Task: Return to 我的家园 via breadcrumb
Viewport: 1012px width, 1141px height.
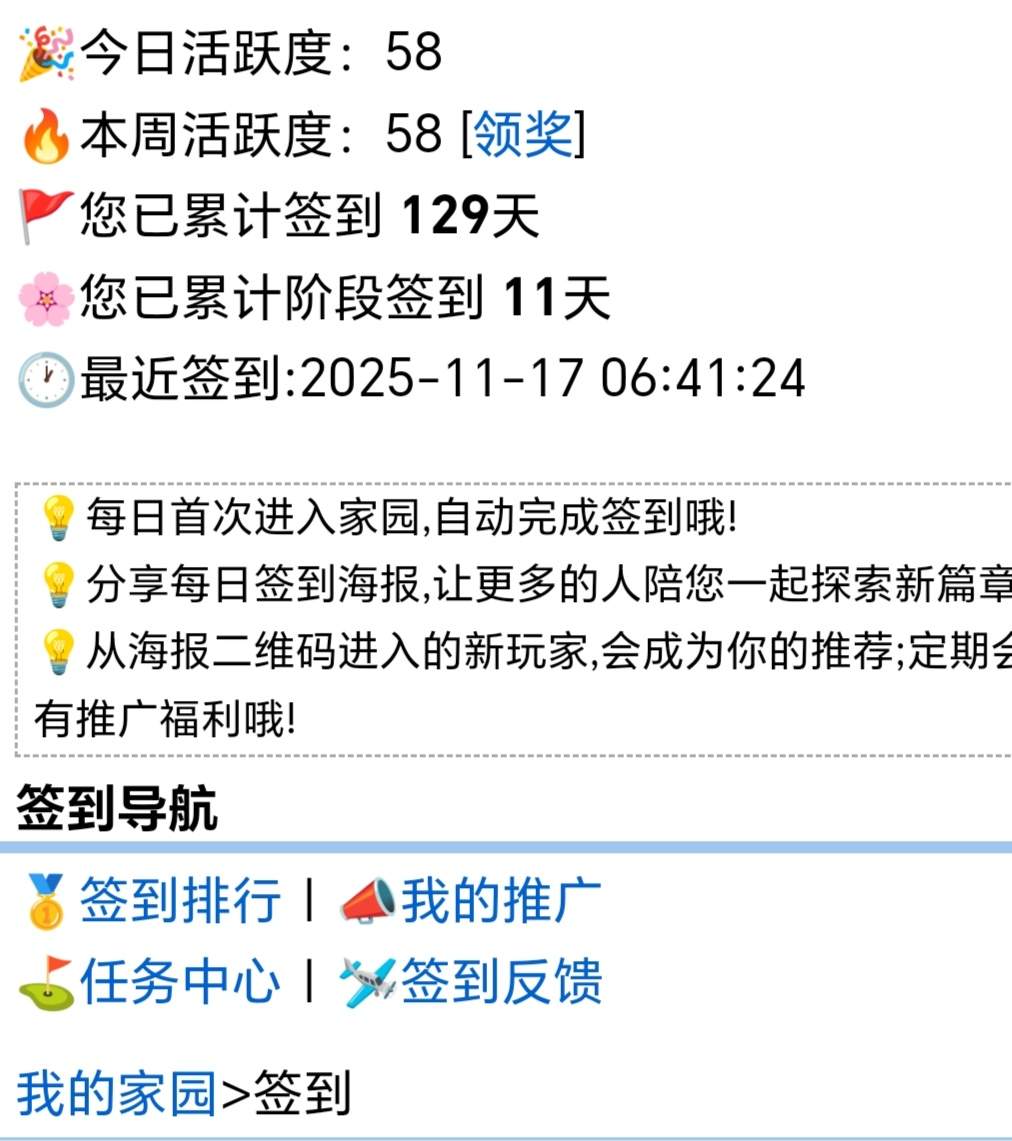Action: coord(117,1092)
